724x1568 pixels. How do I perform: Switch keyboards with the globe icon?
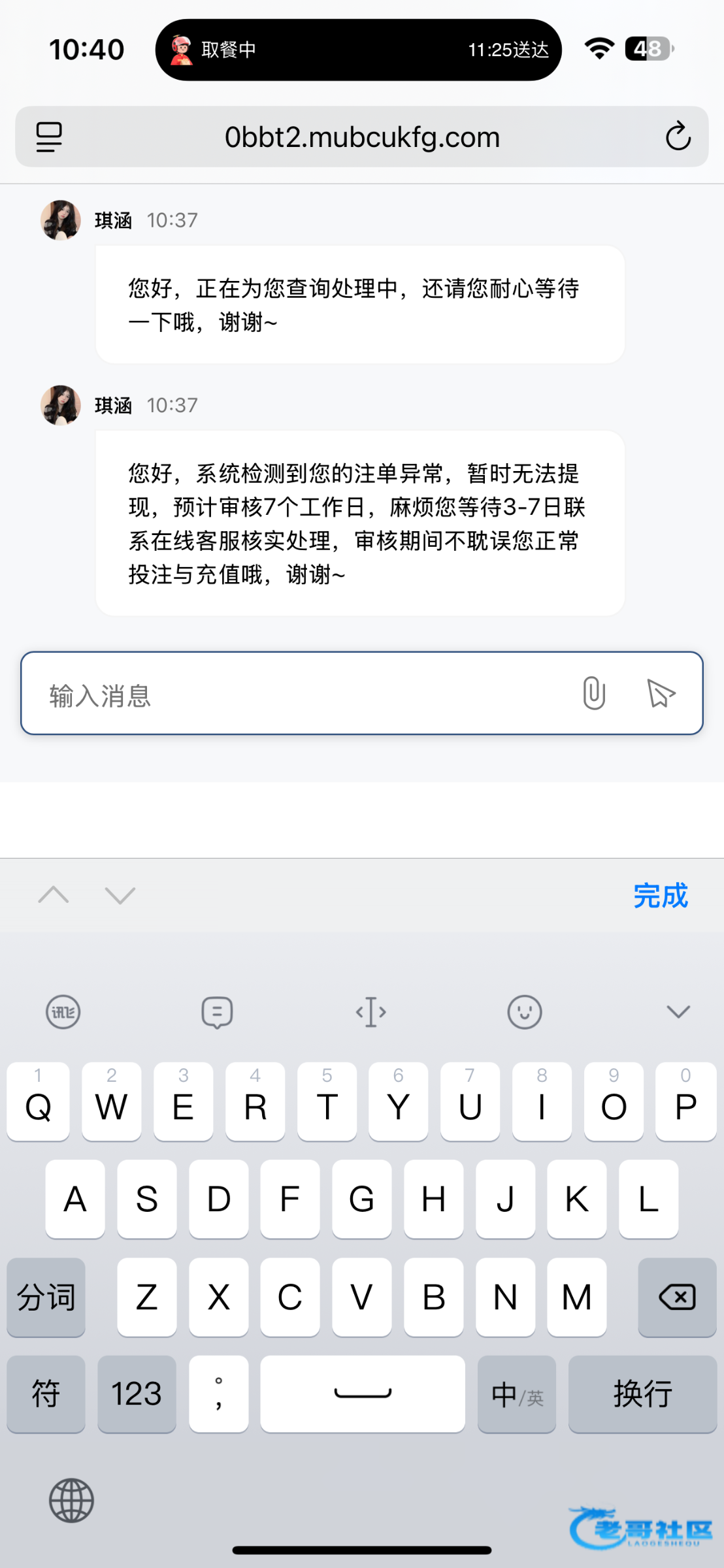point(71,1500)
